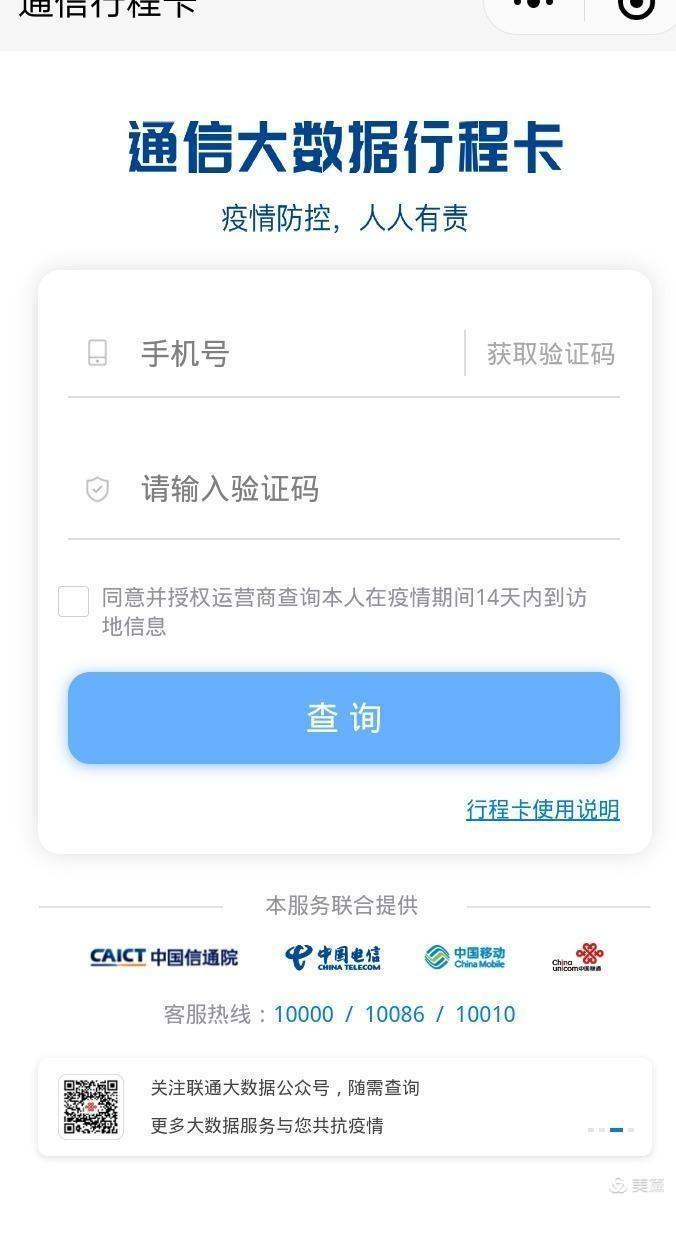Call the 10010 customer service hotline
676x1242 pixels.
(485, 1014)
